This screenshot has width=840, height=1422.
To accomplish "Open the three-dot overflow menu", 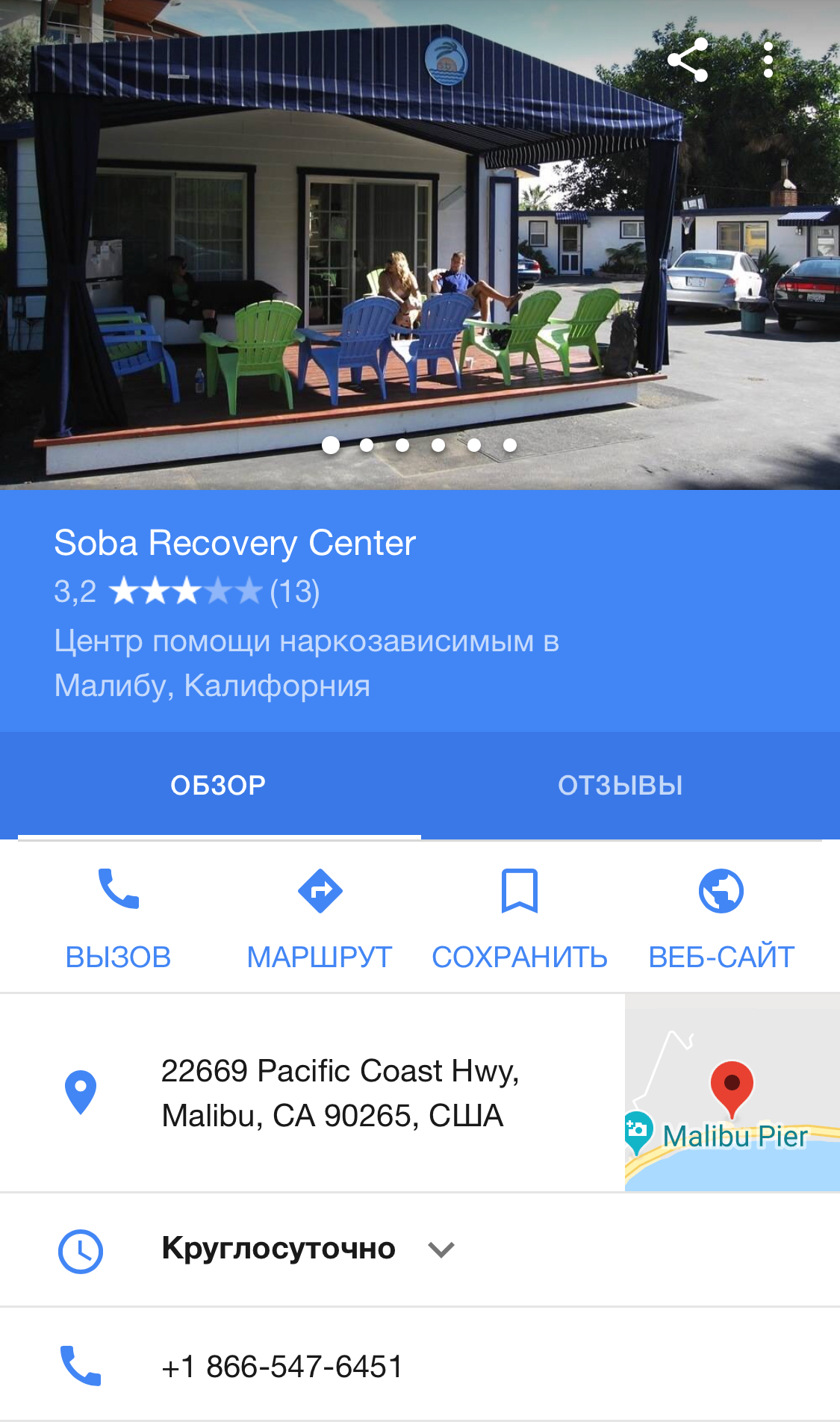I will [768, 60].
